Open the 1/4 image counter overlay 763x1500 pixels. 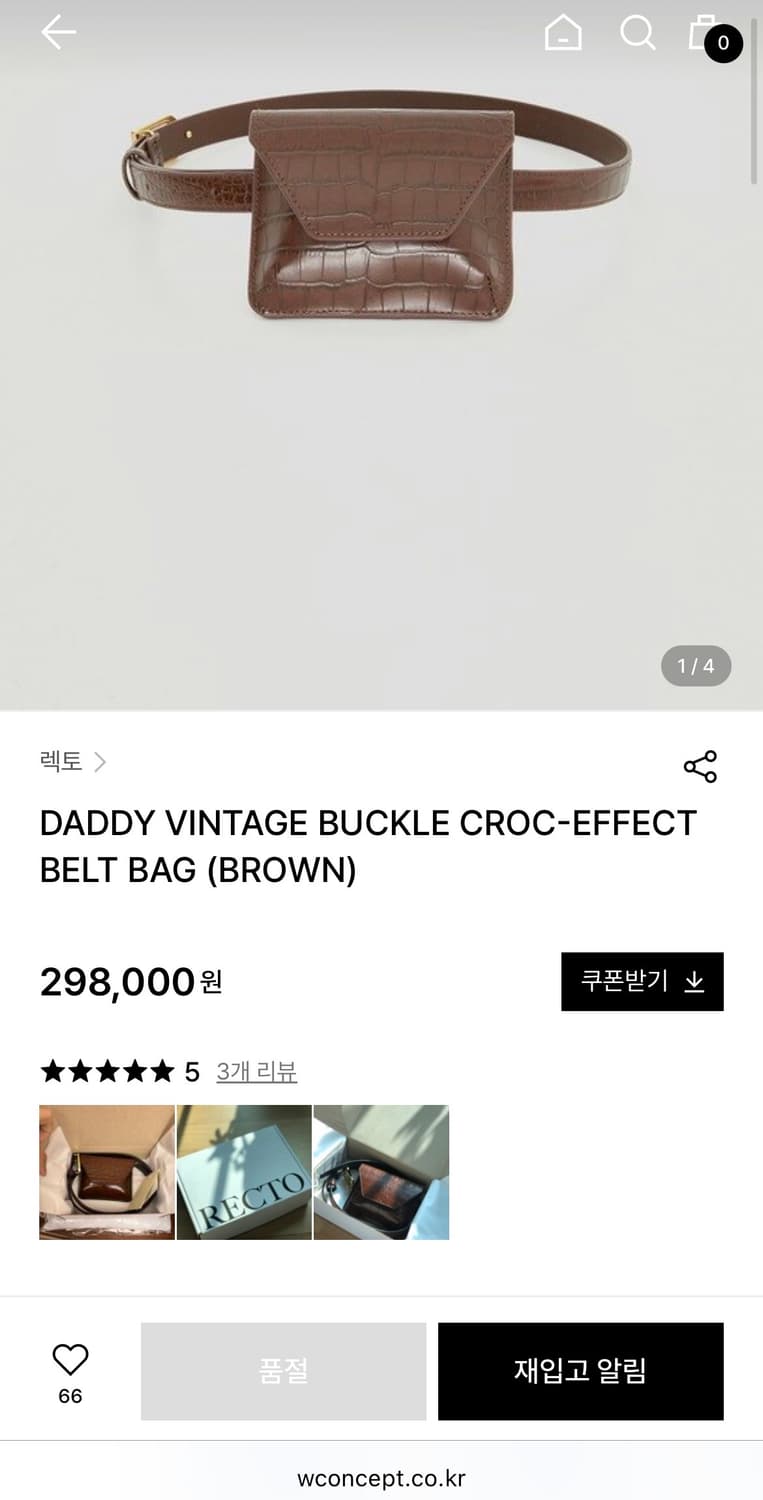click(x=696, y=665)
